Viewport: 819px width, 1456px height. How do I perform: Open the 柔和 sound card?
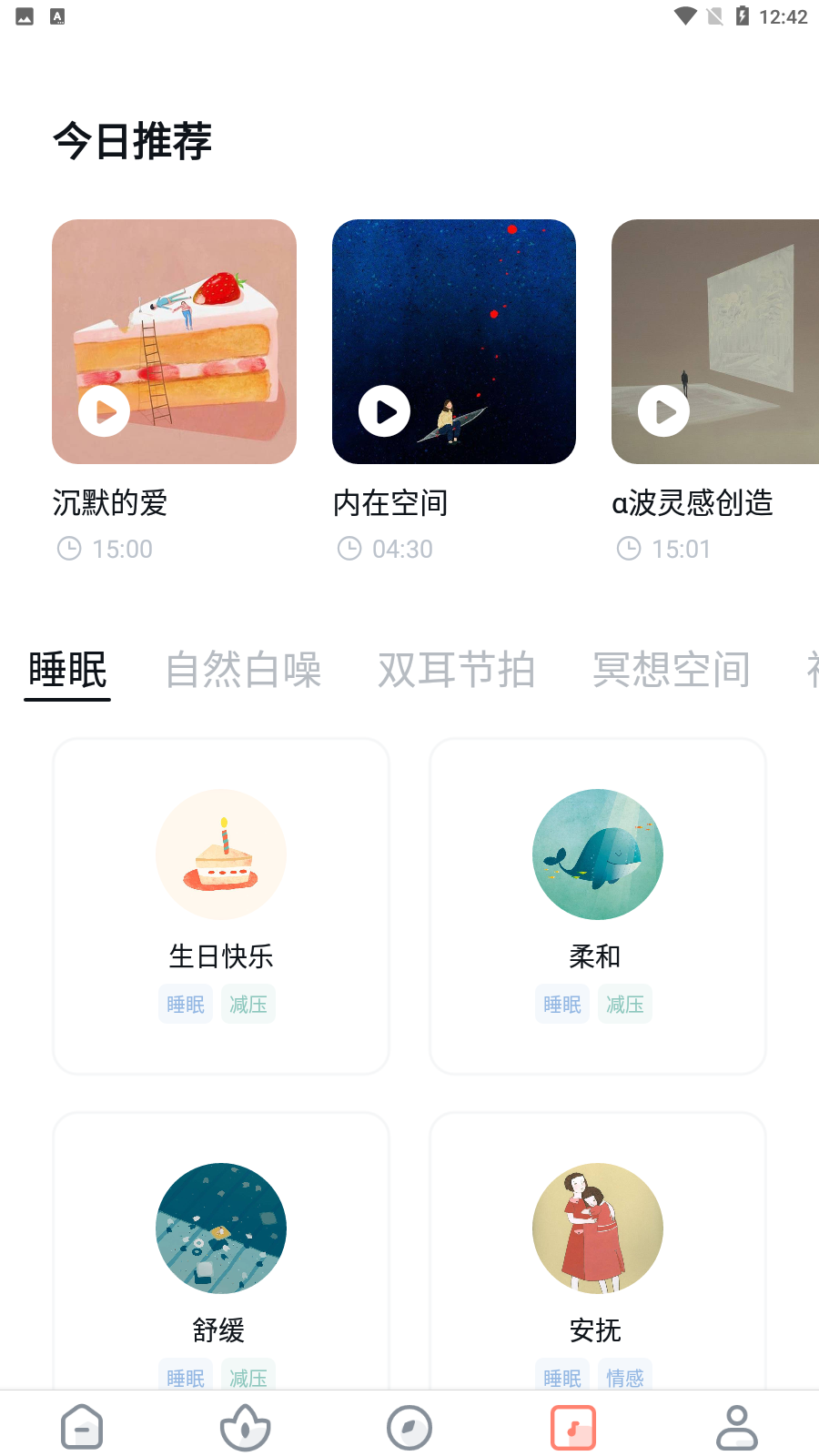click(597, 905)
